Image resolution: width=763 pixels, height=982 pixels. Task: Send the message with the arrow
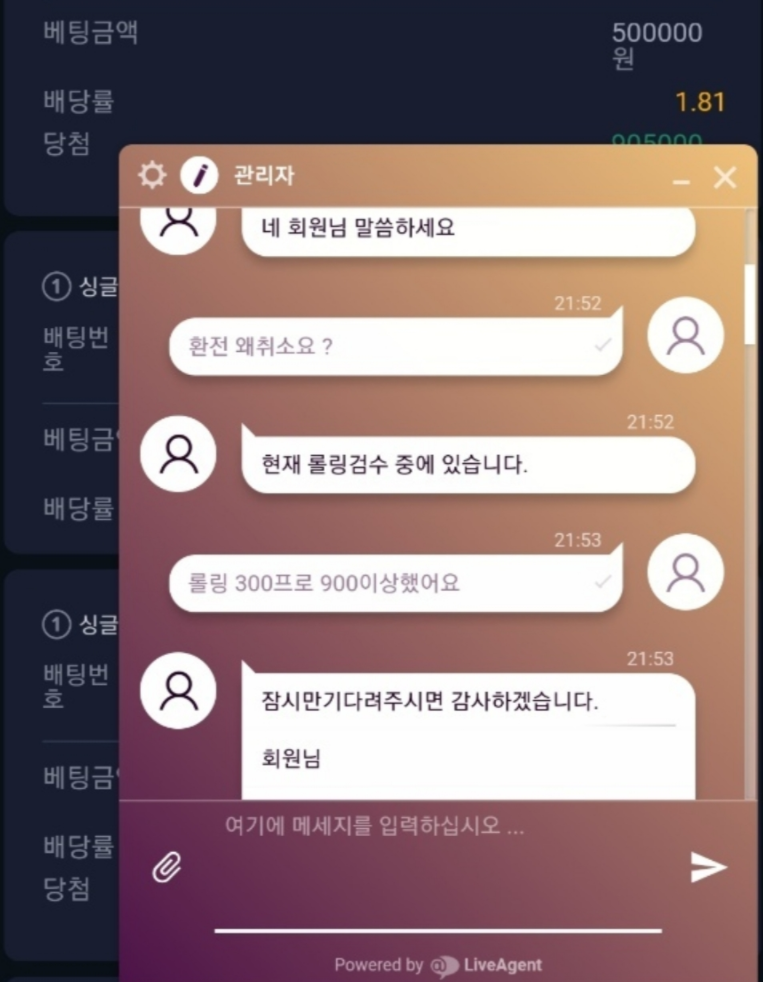click(708, 867)
